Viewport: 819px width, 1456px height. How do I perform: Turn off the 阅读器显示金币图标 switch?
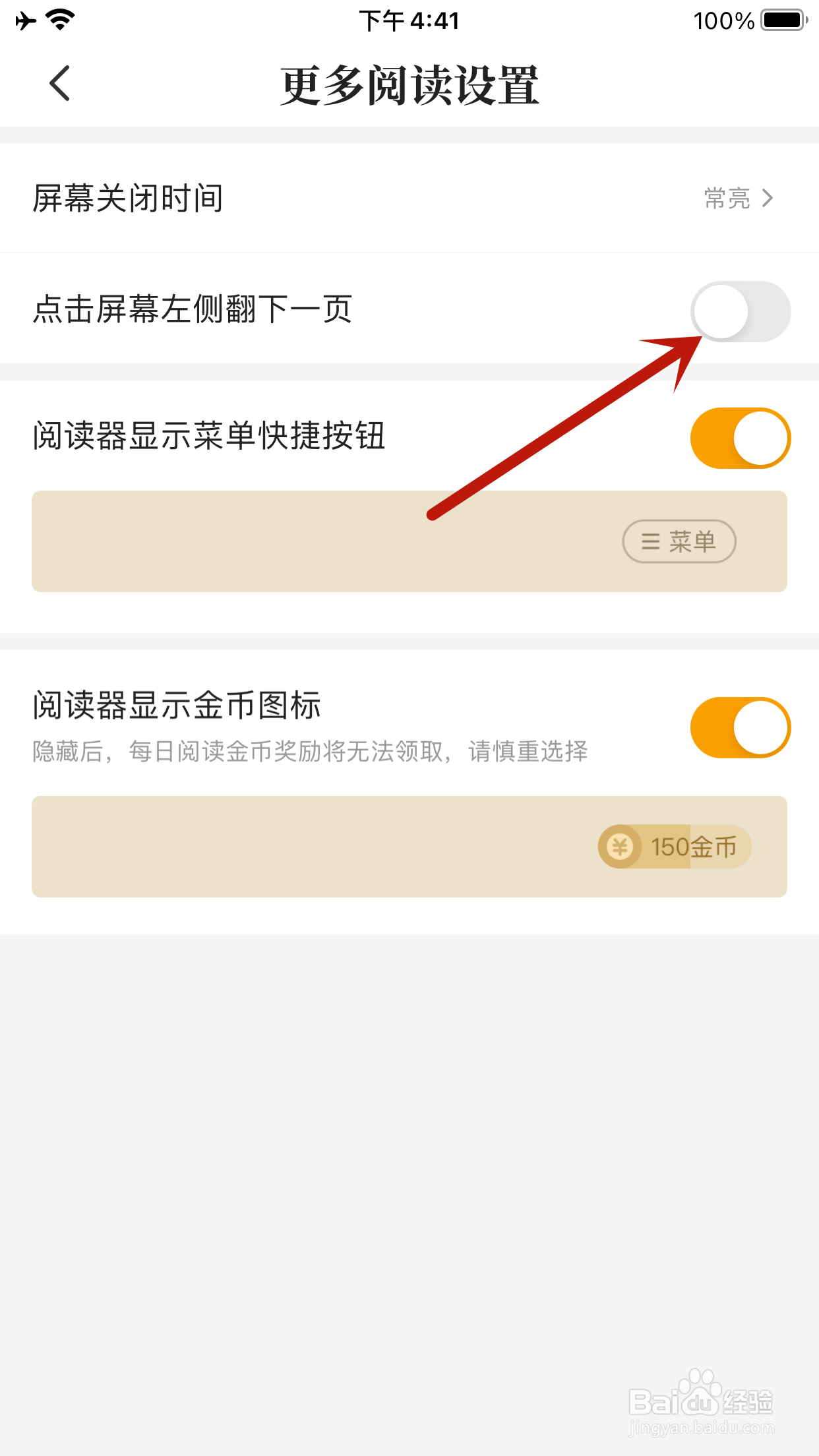point(740,727)
